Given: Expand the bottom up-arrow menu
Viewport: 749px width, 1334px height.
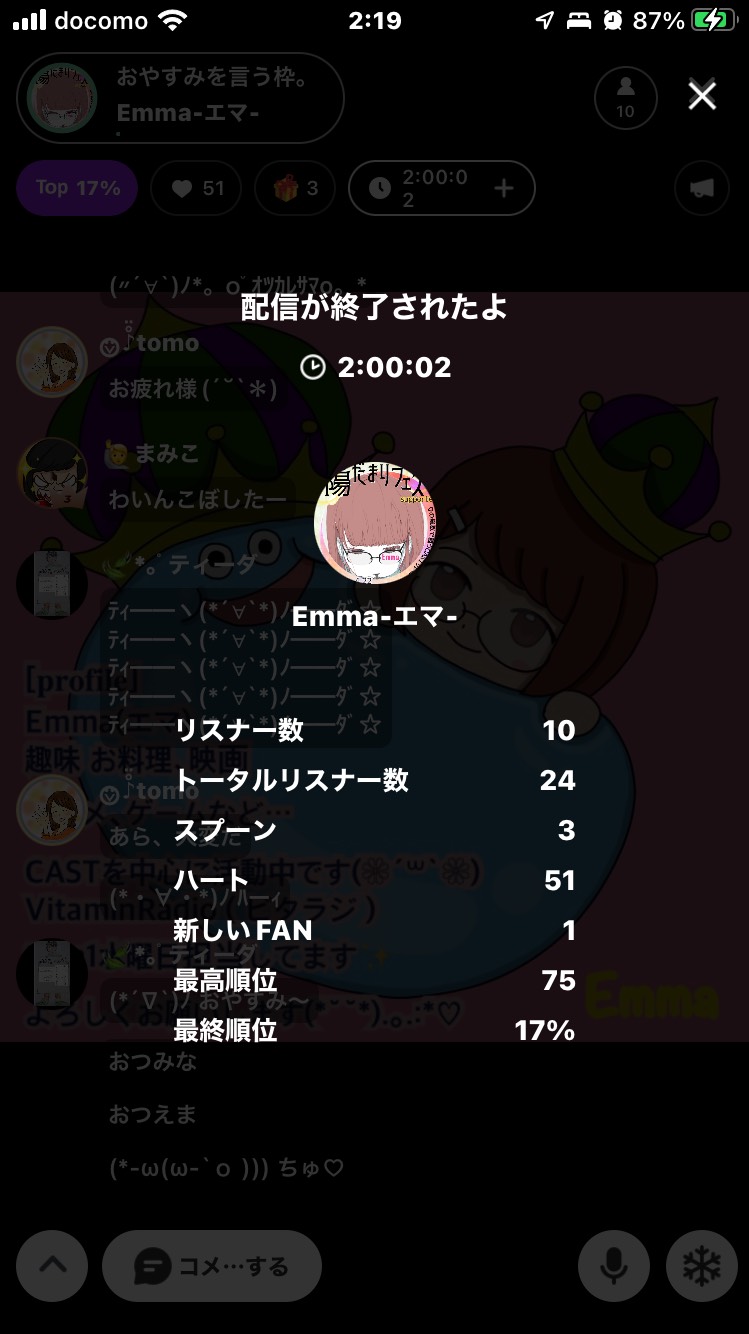Looking at the screenshot, I should click(52, 1265).
